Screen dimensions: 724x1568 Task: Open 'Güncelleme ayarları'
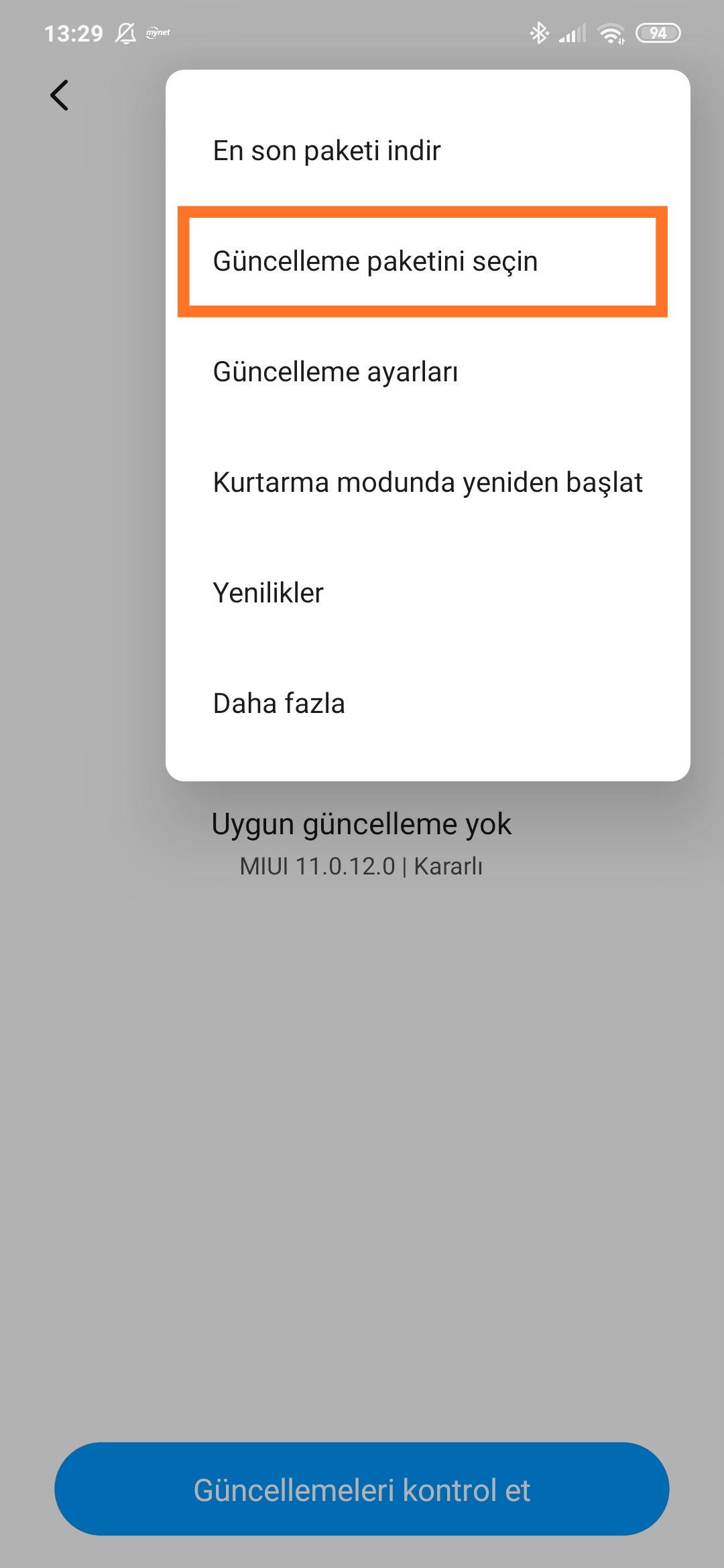coord(428,372)
